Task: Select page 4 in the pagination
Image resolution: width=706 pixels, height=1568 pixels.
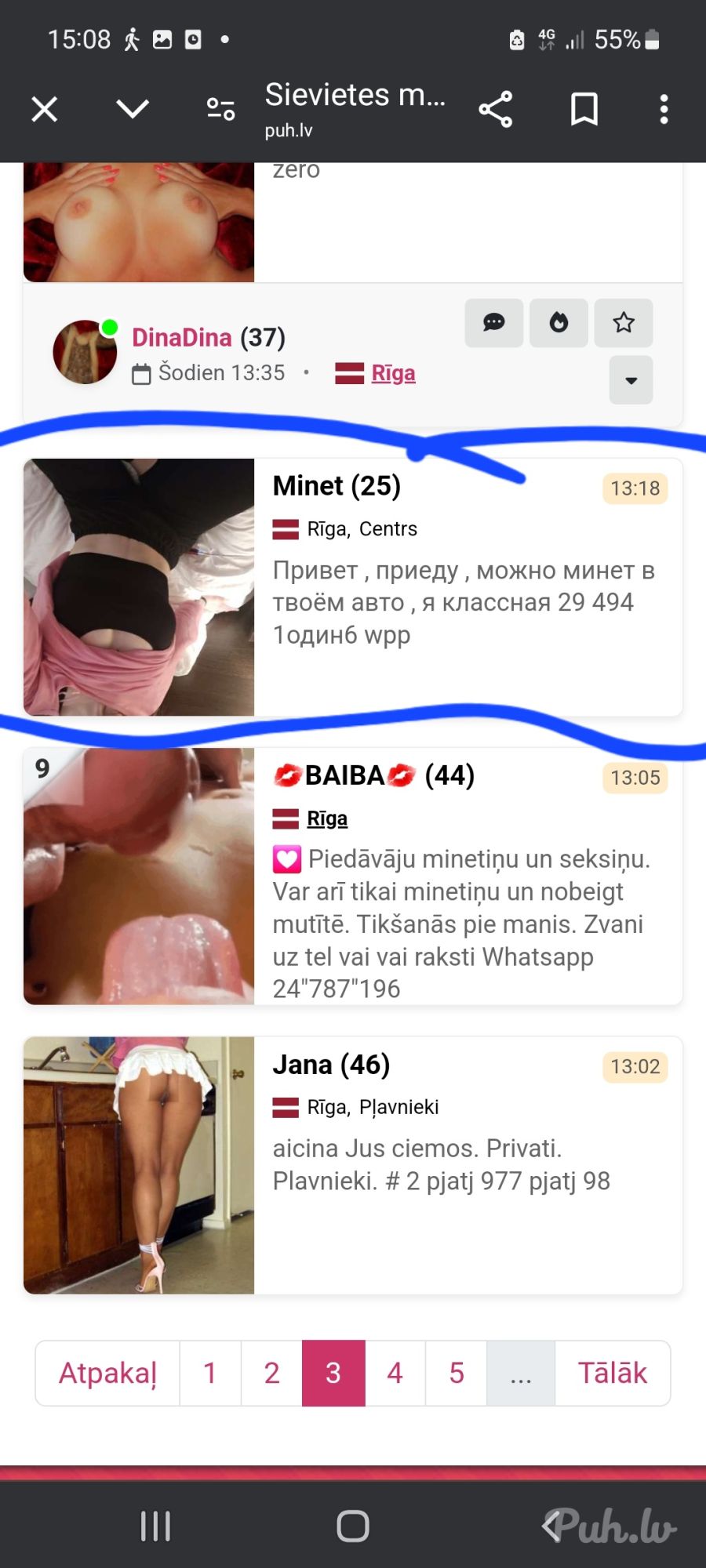Action: tap(395, 1373)
